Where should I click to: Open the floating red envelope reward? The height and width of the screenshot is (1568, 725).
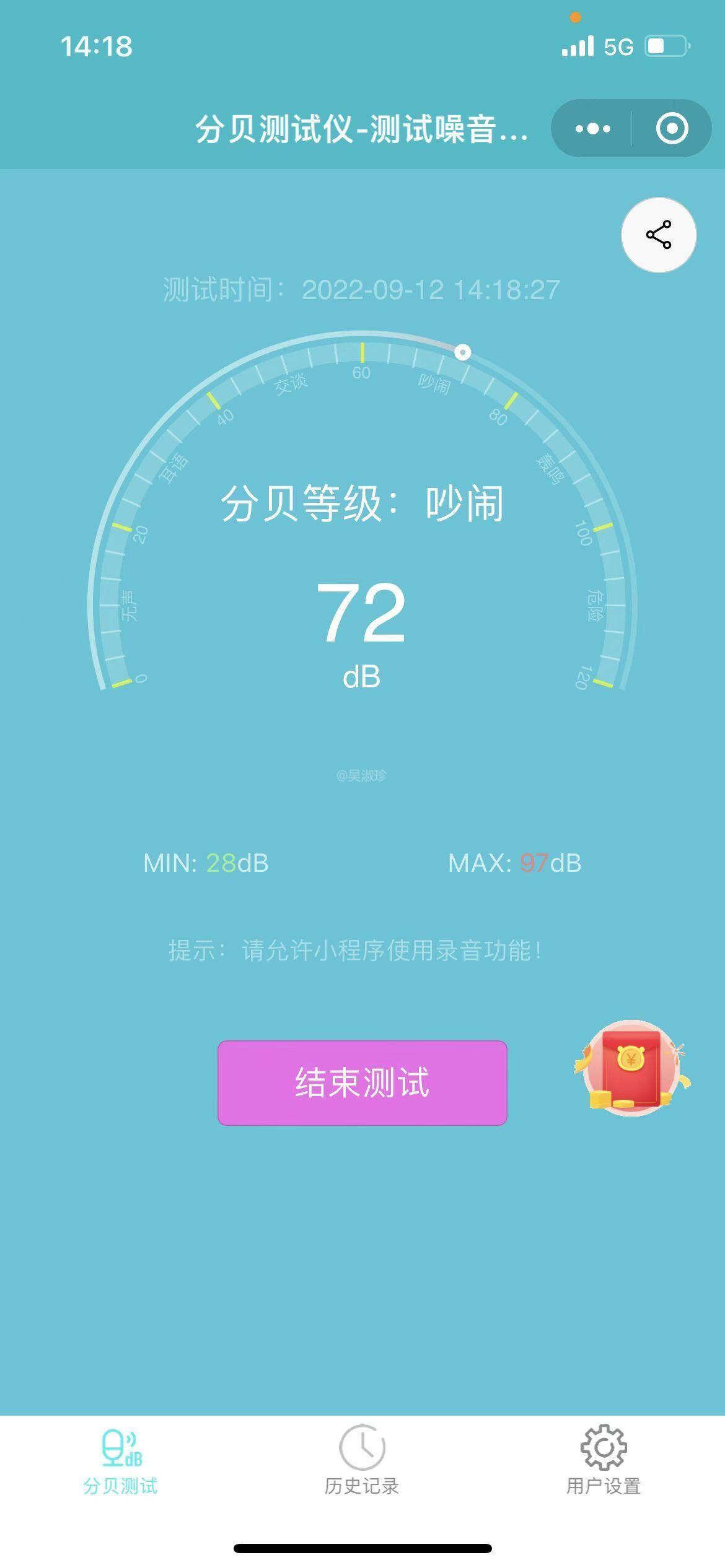[x=631, y=1068]
